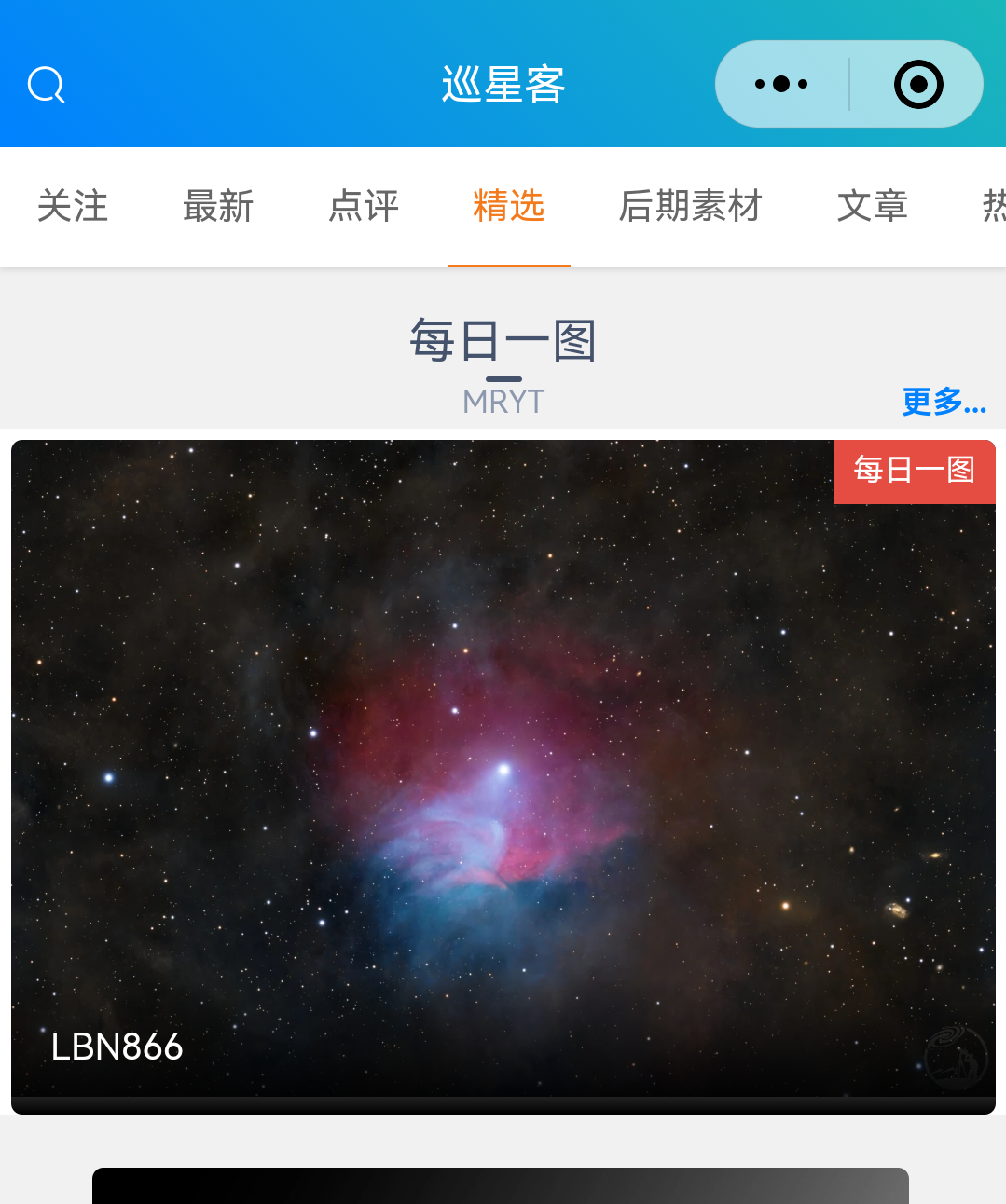Viewport: 1006px width, 1204px height.
Task: Click the 巡星客 title text
Action: (x=503, y=84)
